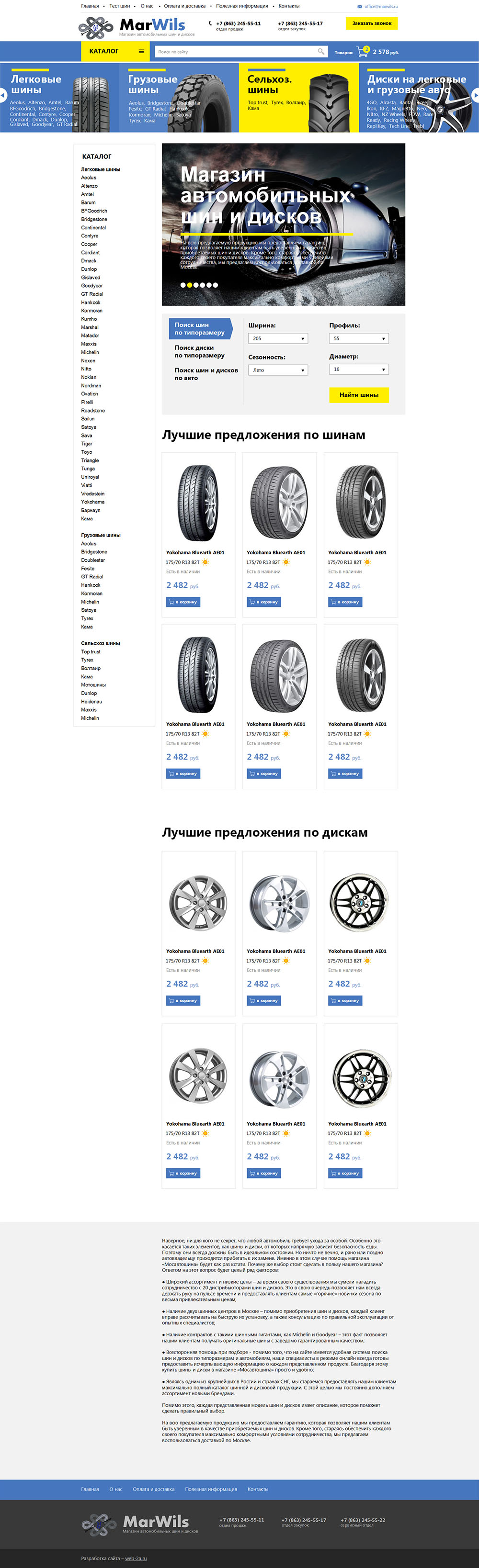479x1568 pixels.
Task: Tap the 'Заказать звонок' callback button
Action: (x=371, y=23)
